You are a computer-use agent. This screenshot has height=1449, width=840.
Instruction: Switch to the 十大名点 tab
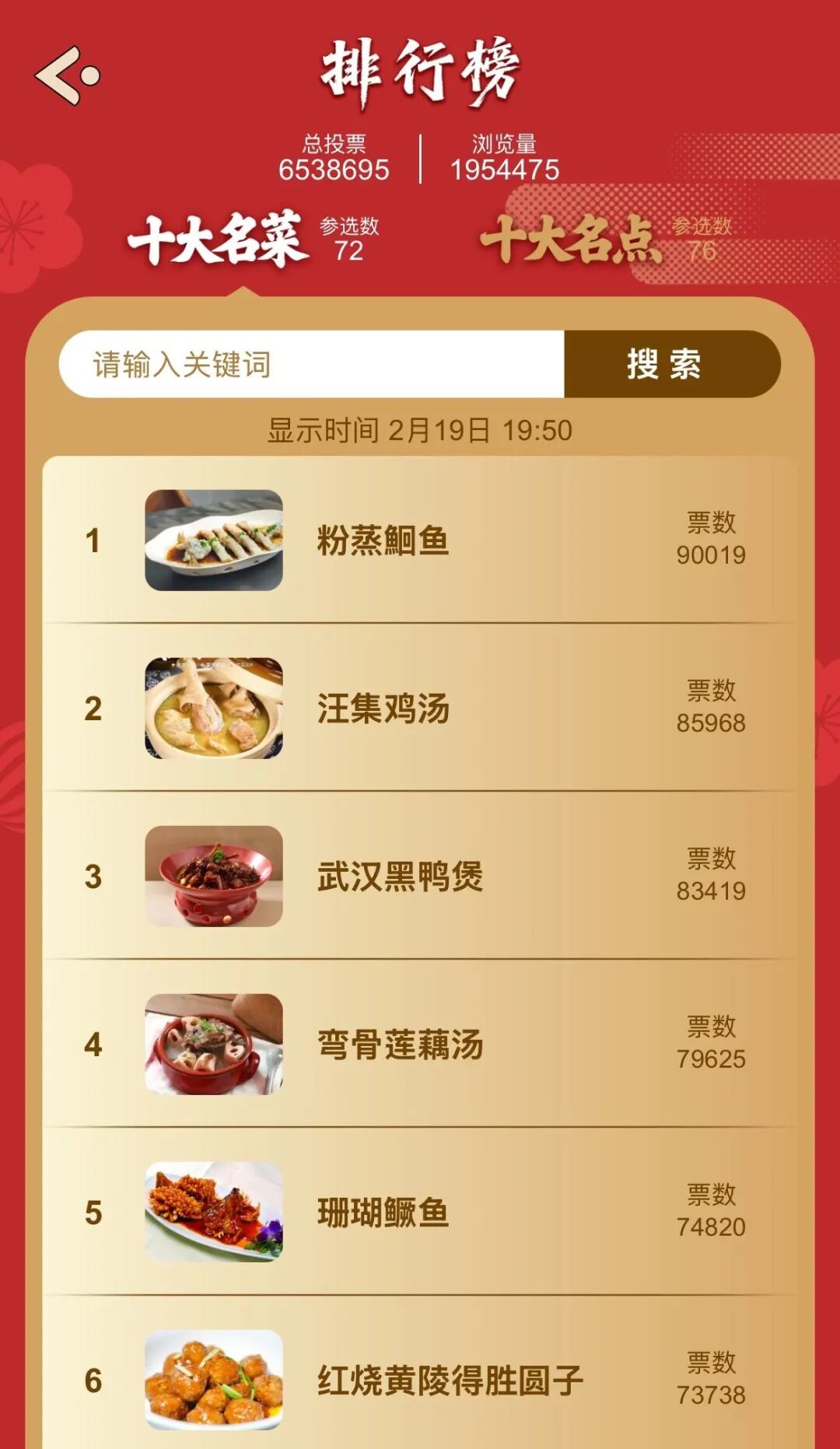572,239
